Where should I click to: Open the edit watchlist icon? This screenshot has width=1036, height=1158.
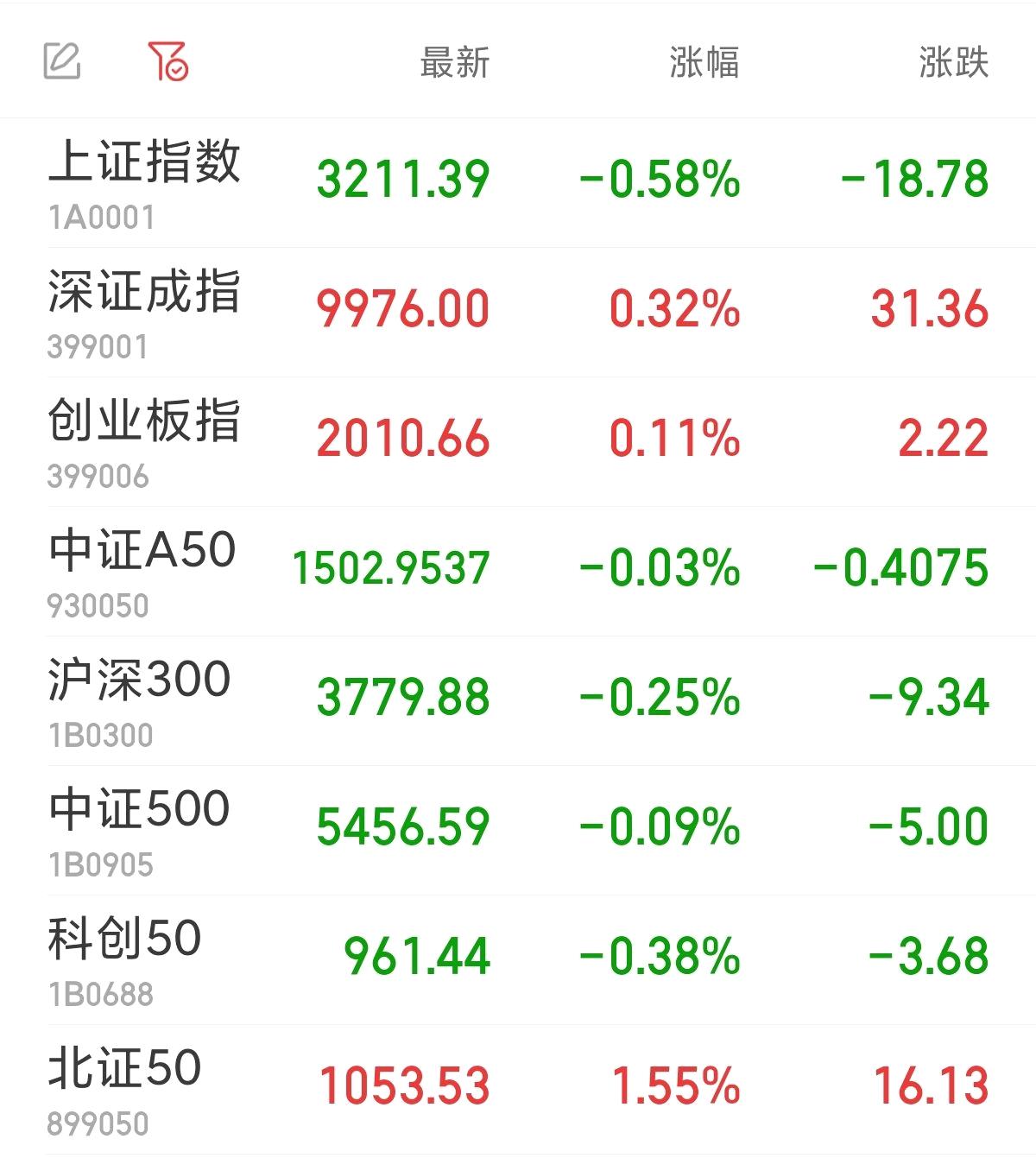point(62,61)
